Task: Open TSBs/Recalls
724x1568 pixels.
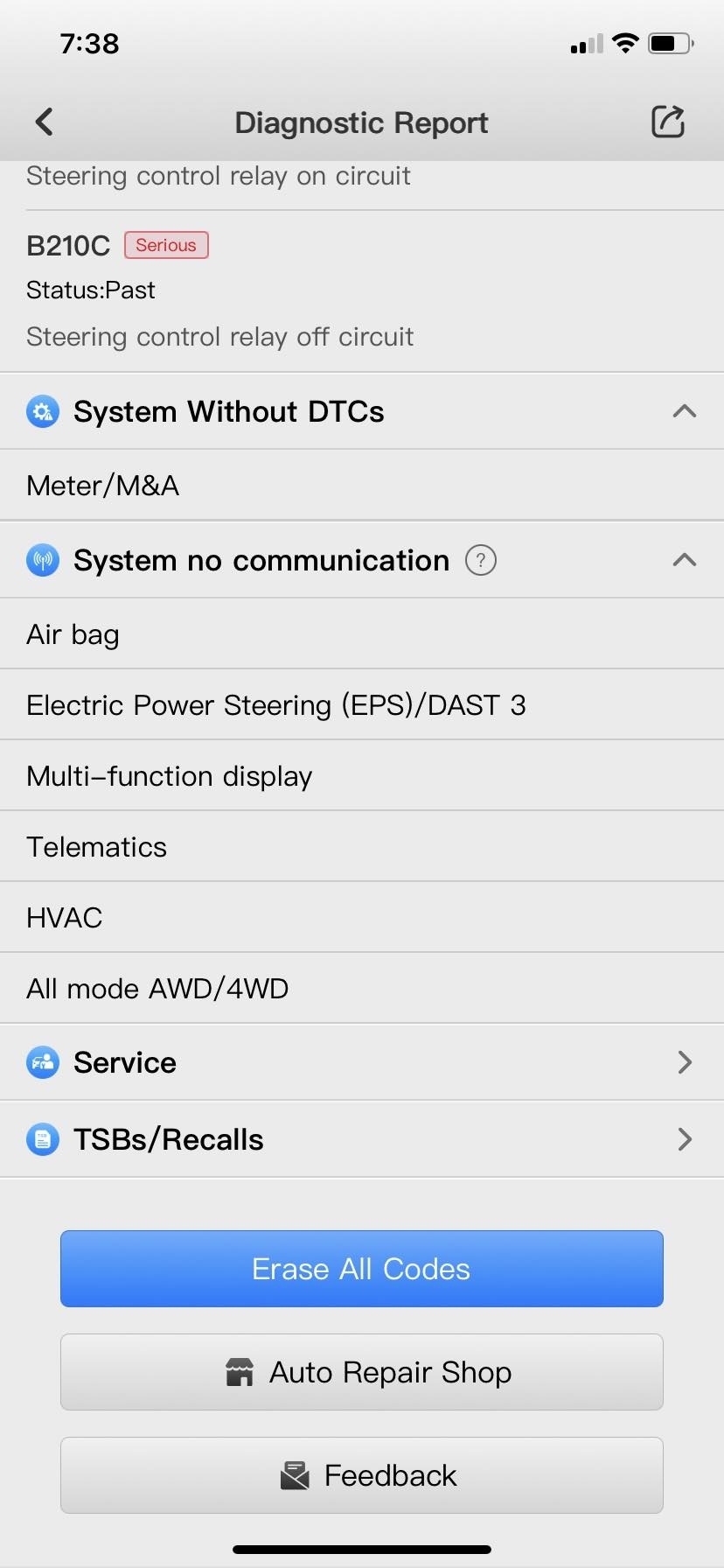Action: (362, 1139)
